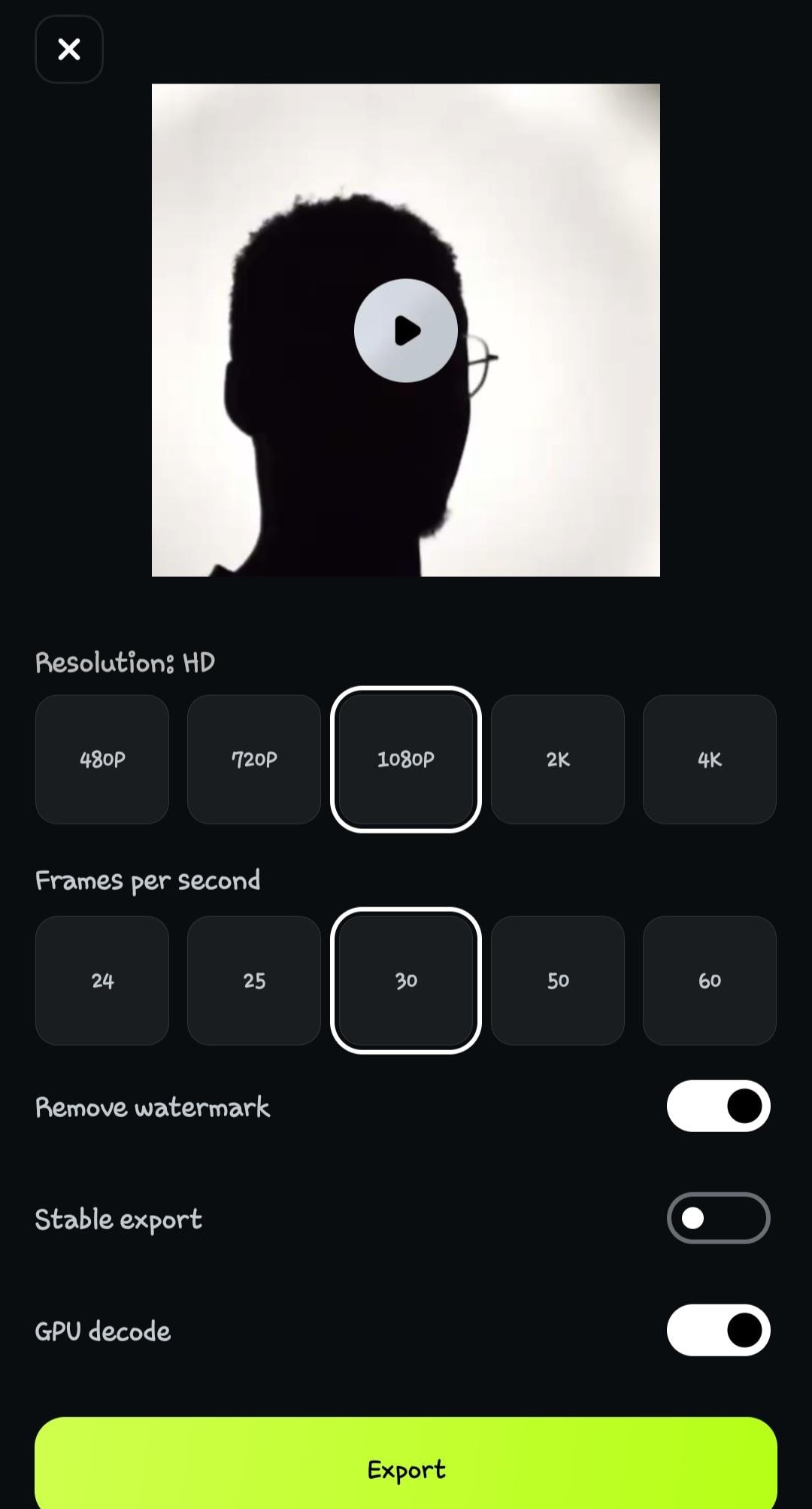
Task: Switch resolution to 4K
Action: tap(710, 759)
